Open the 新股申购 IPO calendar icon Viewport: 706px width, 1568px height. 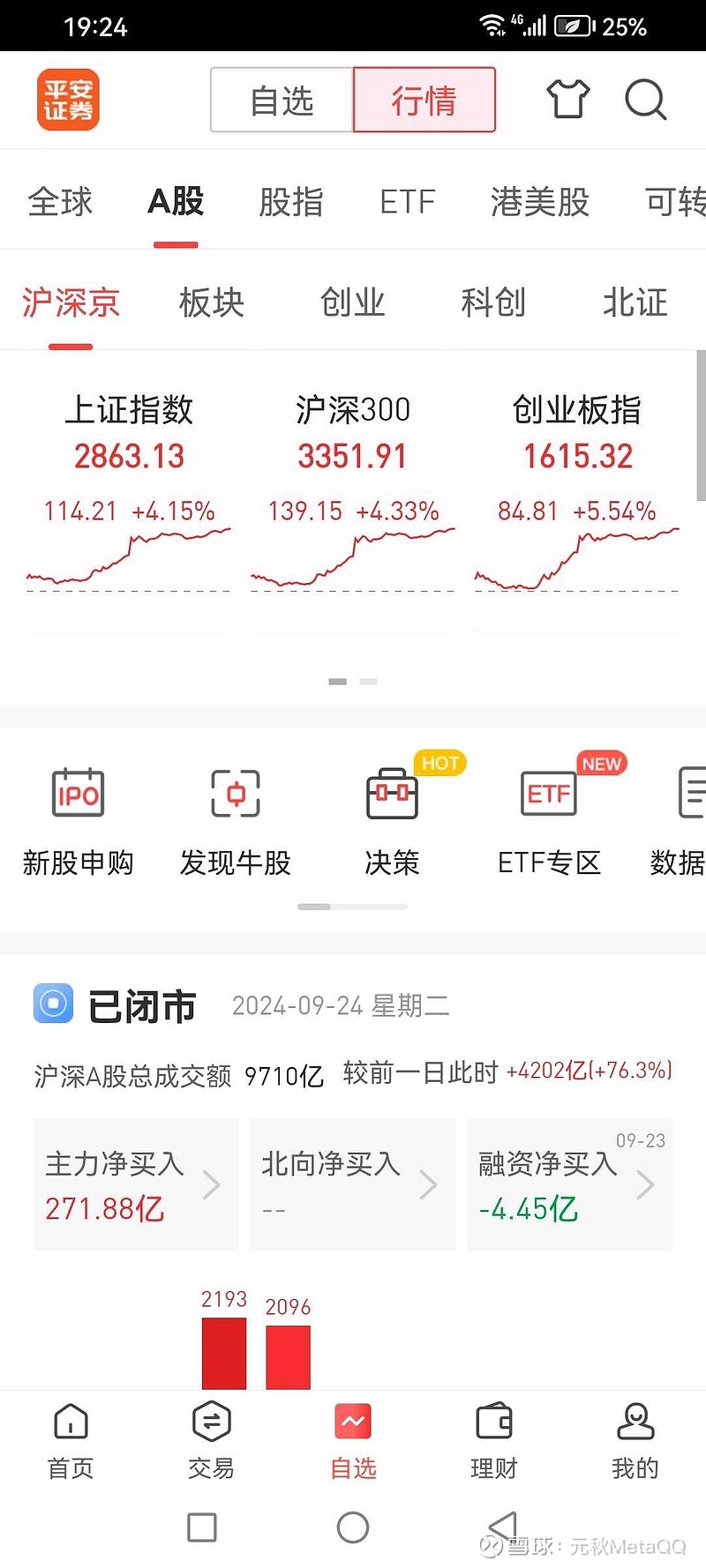(79, 794)
